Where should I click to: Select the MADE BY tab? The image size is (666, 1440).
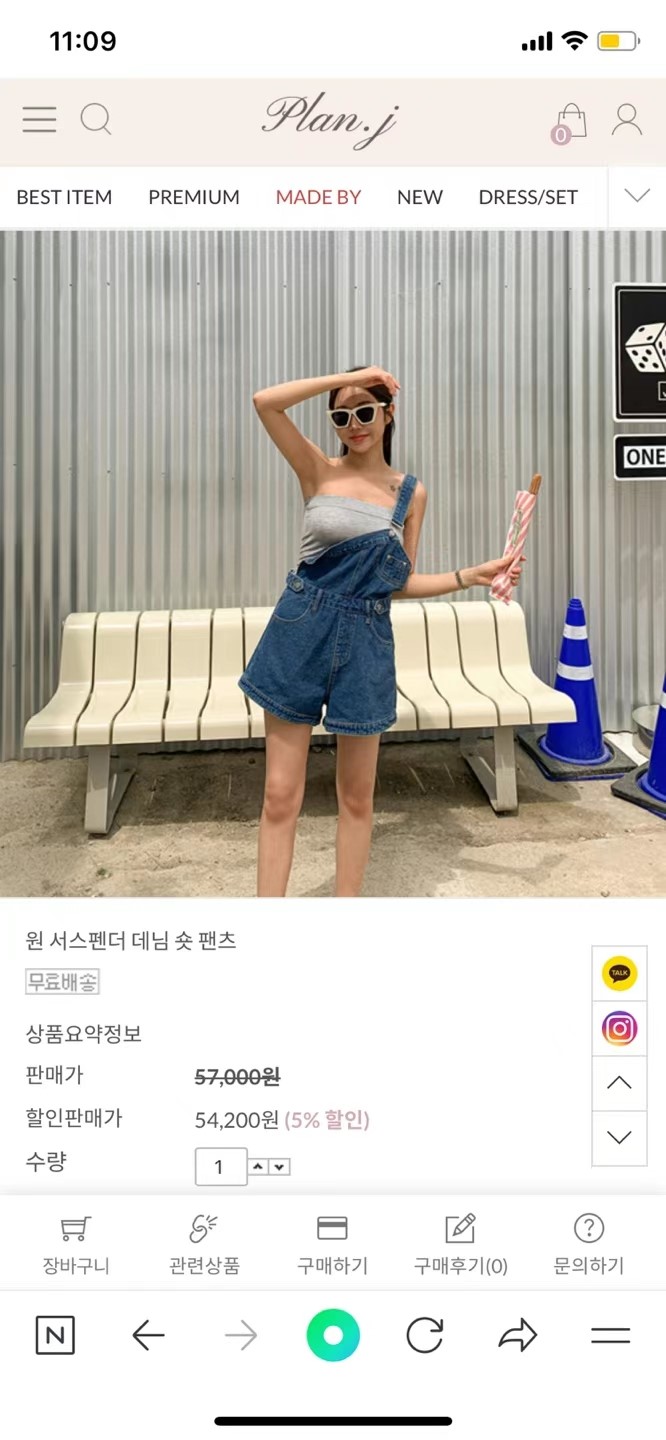[x=318, y=197]
